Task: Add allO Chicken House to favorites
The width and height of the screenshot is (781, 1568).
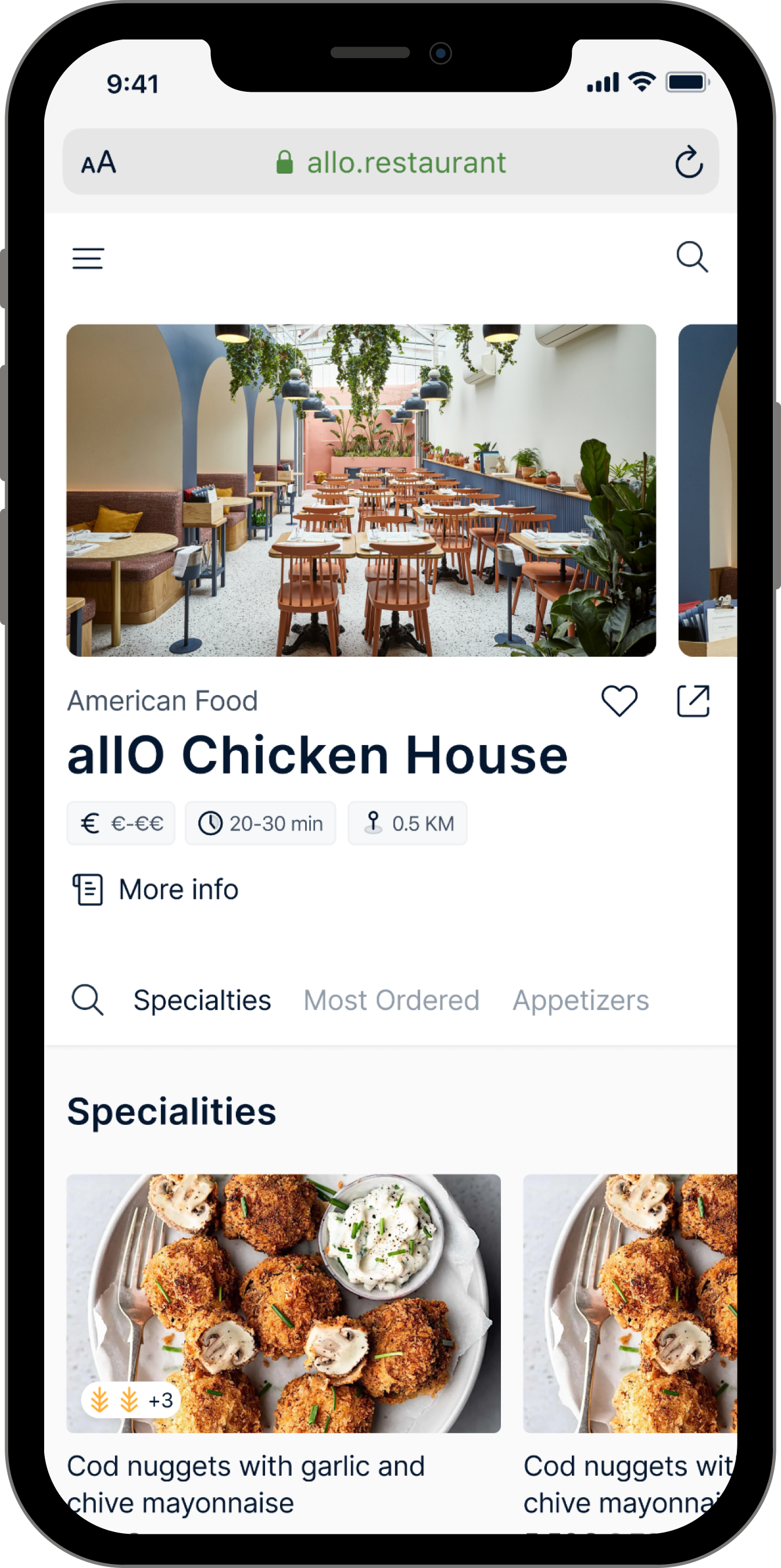Action: pyautogui.click(x=619, y=700)
